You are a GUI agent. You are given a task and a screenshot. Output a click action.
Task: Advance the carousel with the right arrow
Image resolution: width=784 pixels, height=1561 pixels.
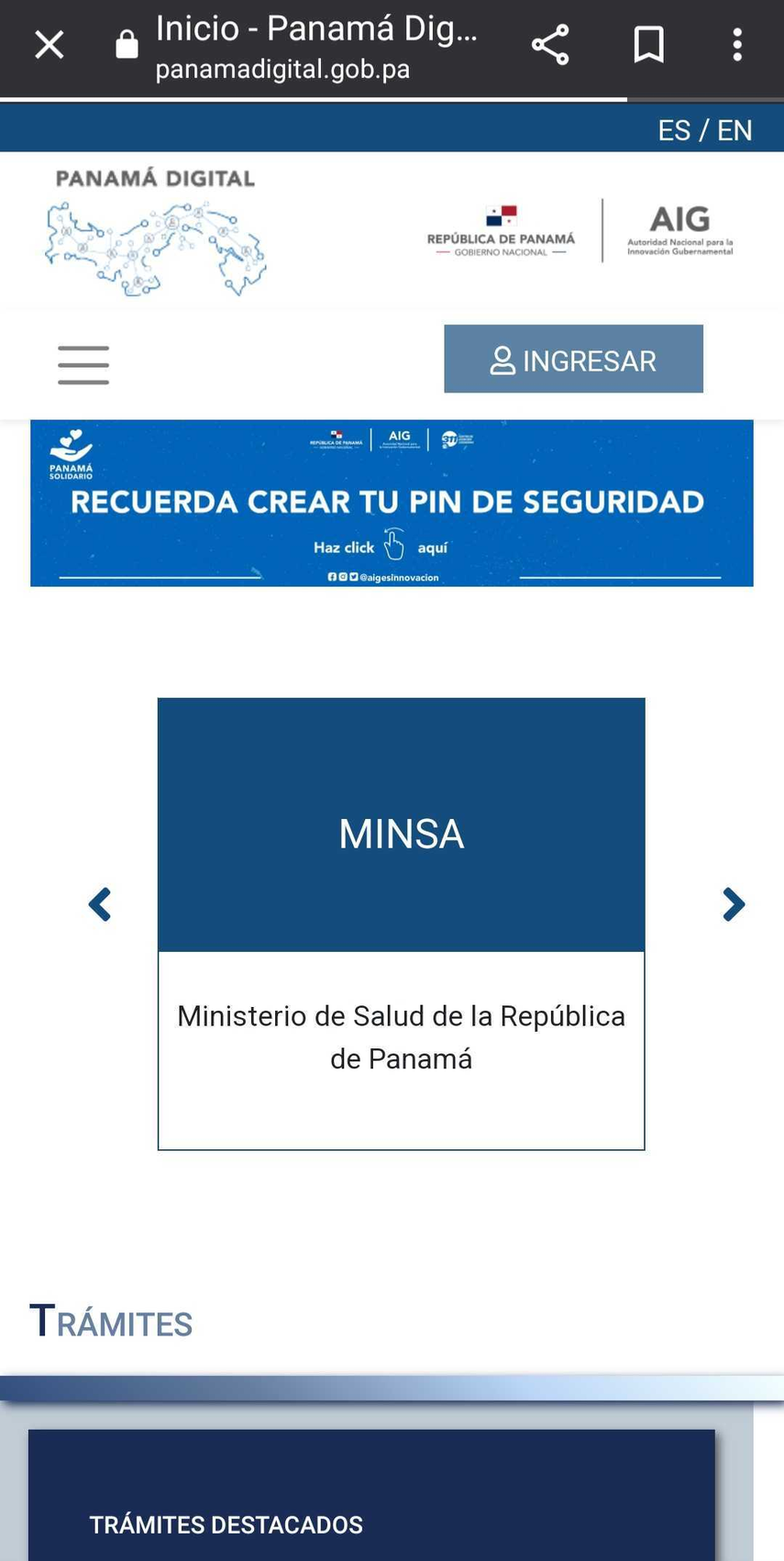click(x=733, y=904)
